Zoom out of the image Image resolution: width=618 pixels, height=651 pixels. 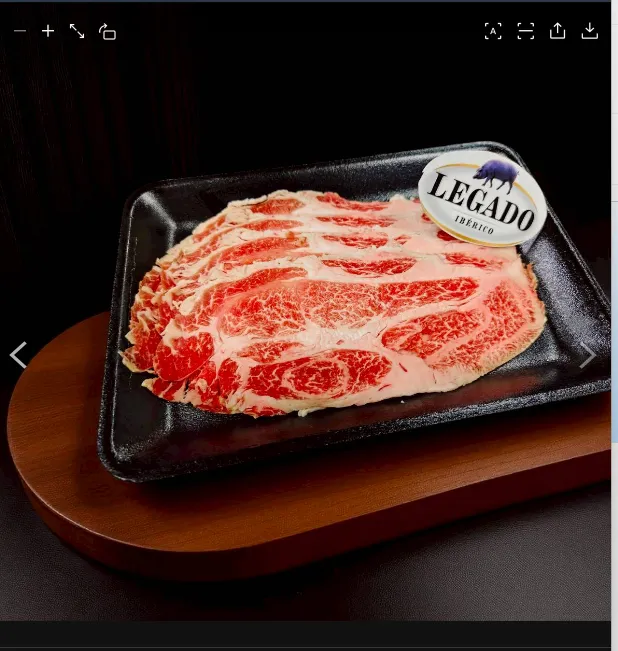tap(20, 31)
